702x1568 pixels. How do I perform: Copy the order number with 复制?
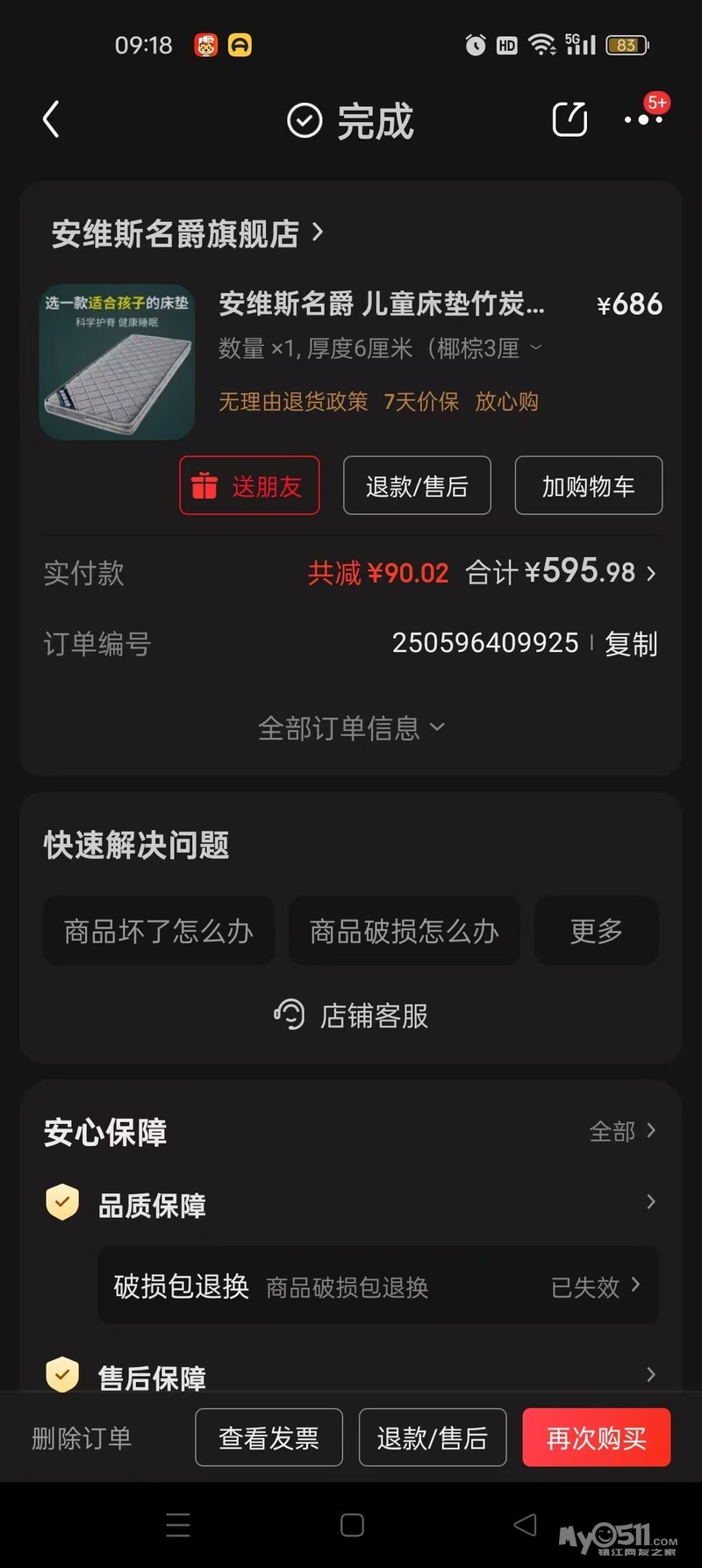(631, 644)
